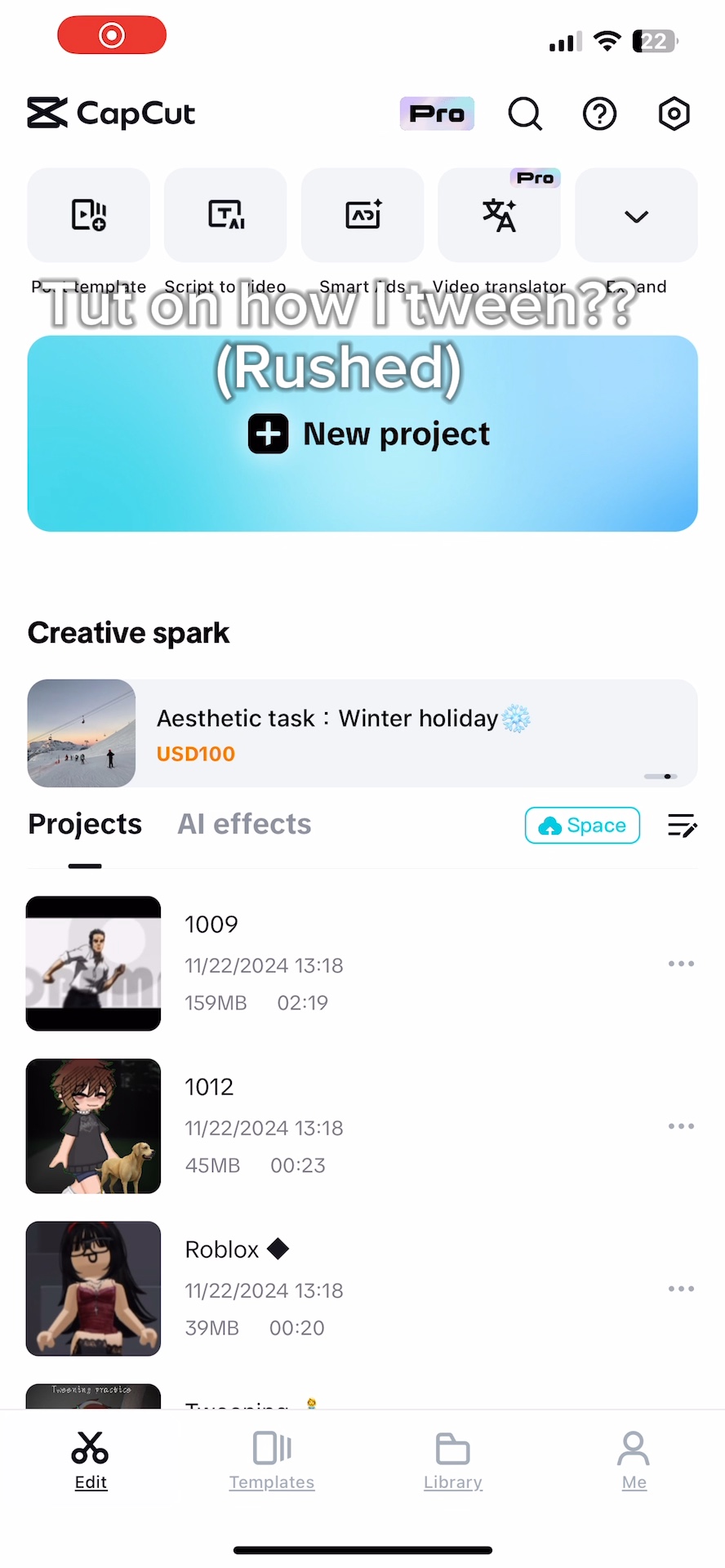725x1568 pixels.
Task: Tap the edit list icon beside Space
Action: [x=682, y=826]
